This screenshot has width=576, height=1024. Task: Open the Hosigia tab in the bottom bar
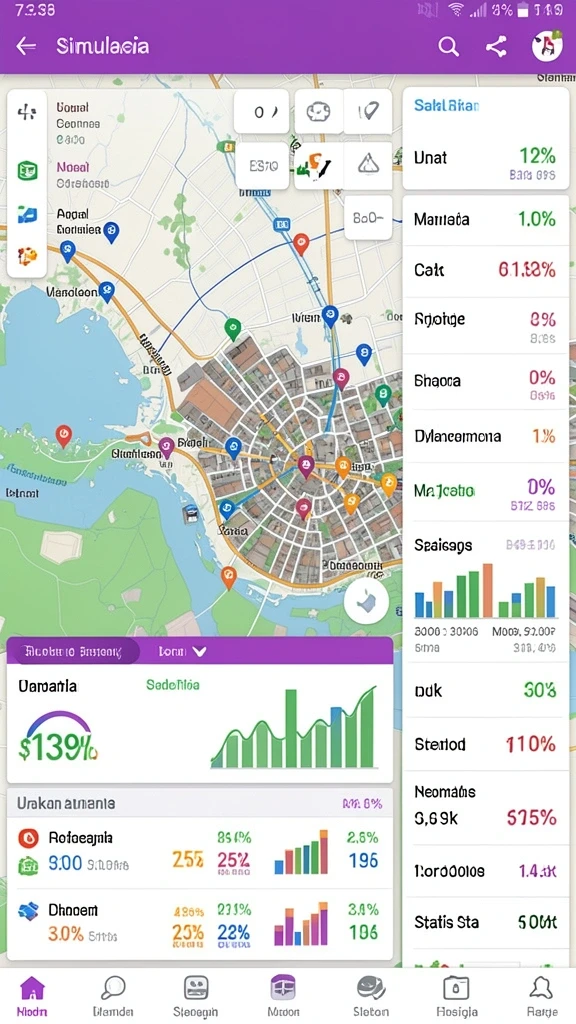(456, 996)
